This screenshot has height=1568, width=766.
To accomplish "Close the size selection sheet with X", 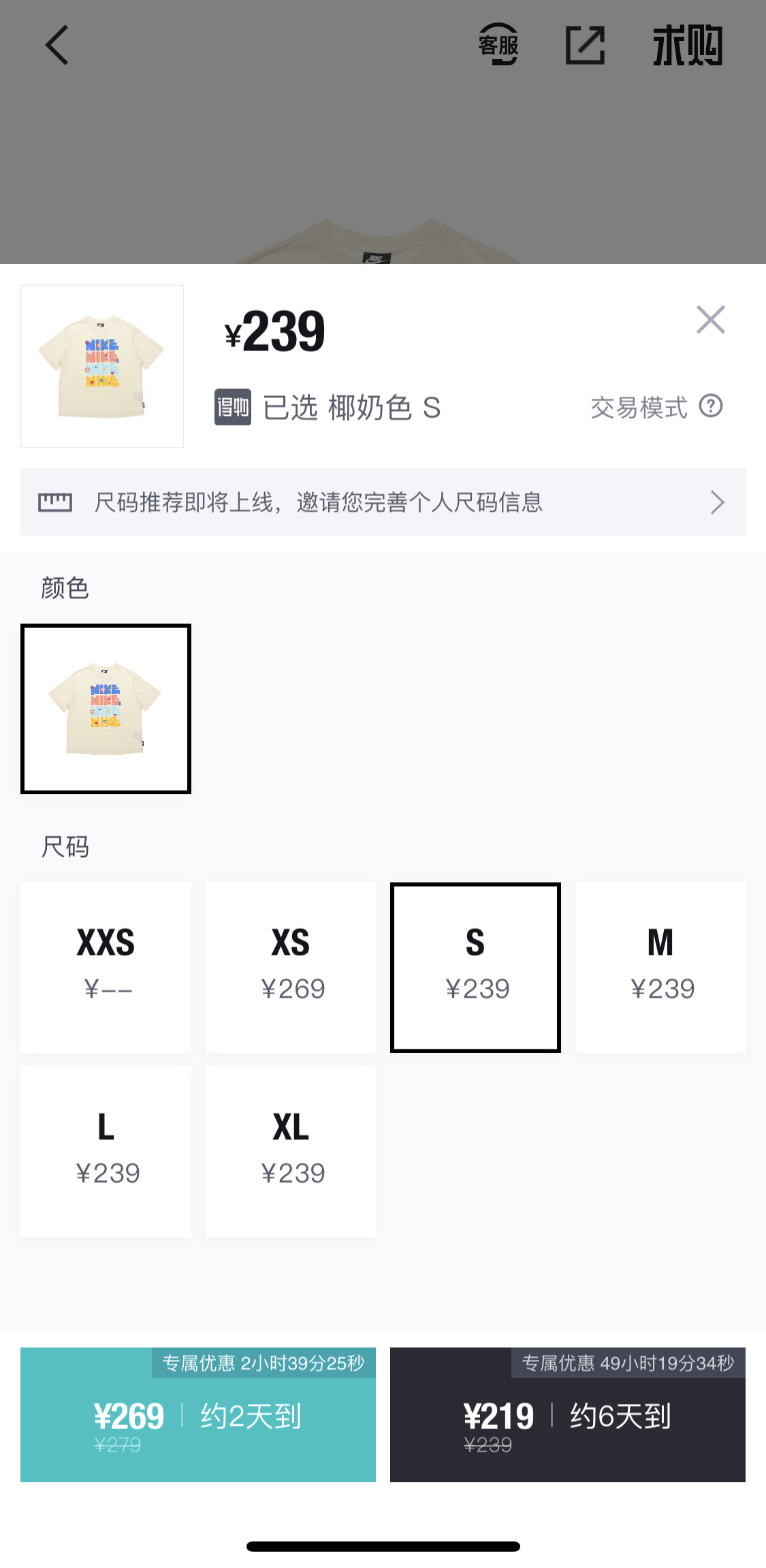I will pyautogui.click(x=711, y=320).
